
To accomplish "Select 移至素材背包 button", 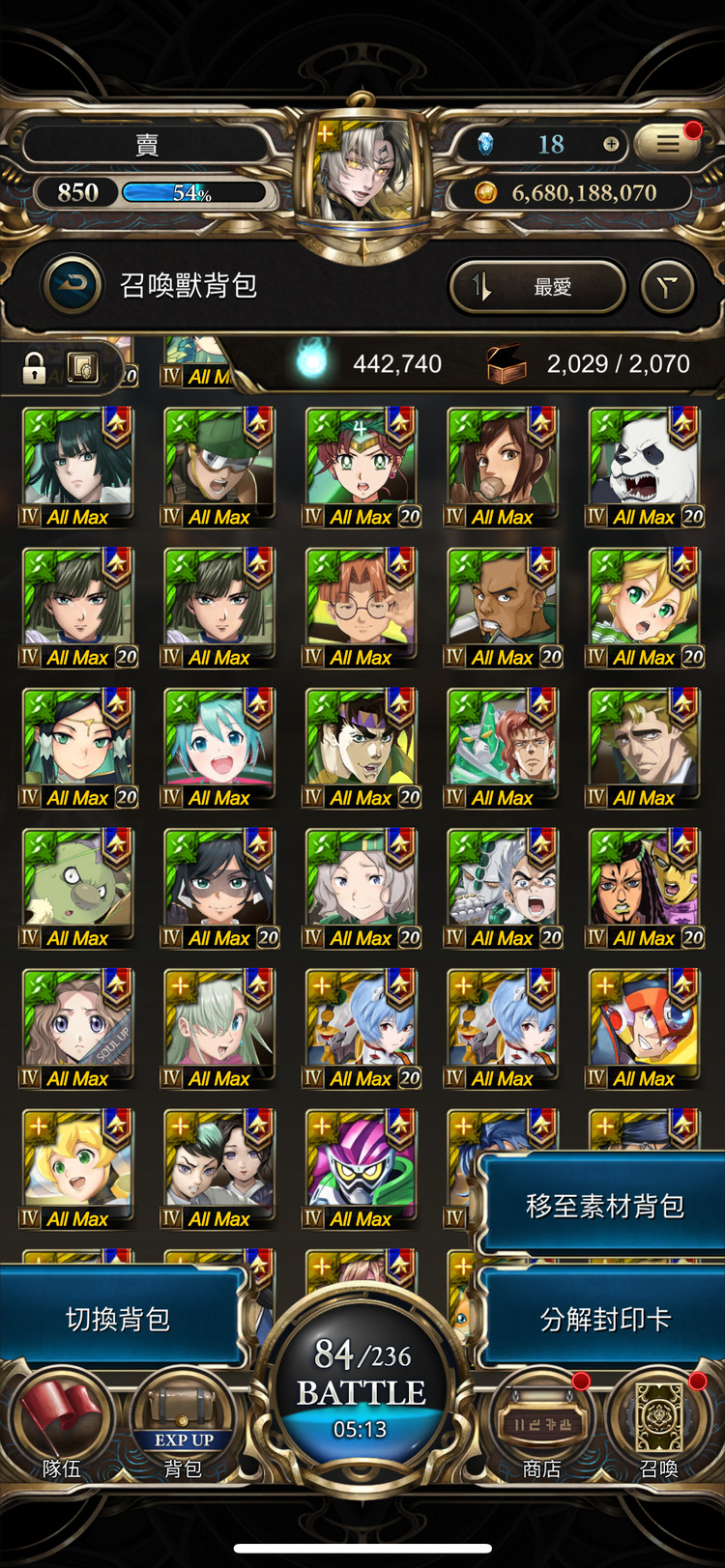I will tap(604, 1206).
